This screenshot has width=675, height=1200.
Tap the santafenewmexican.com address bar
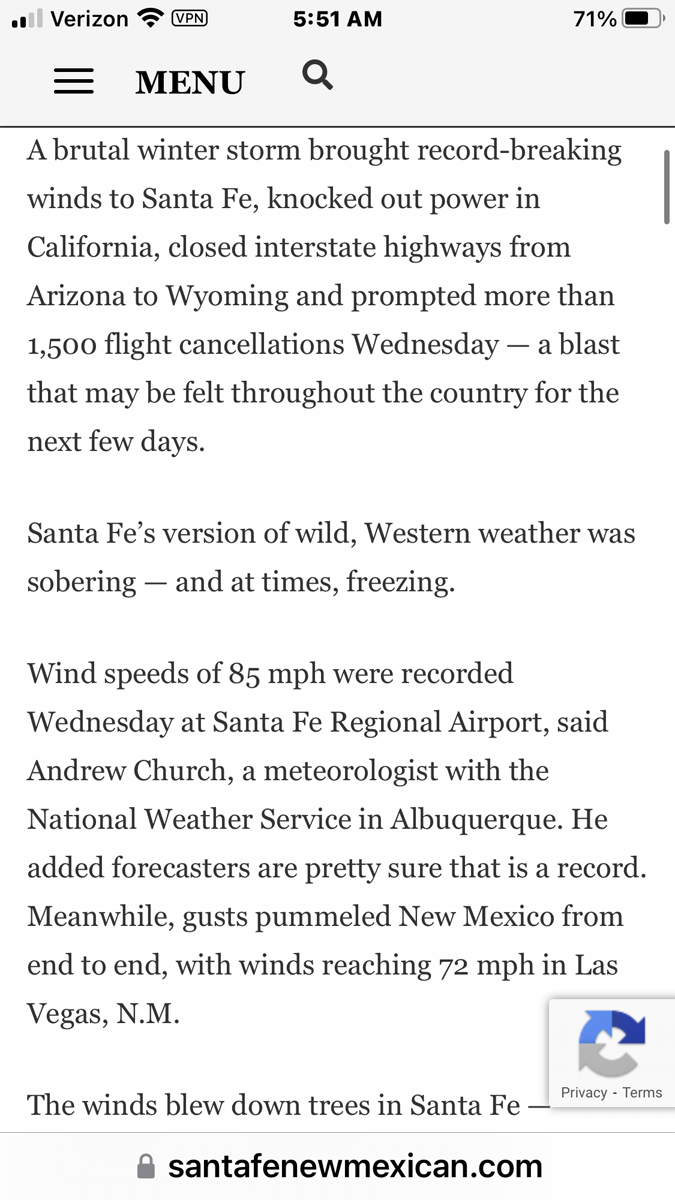(338, 1166)
